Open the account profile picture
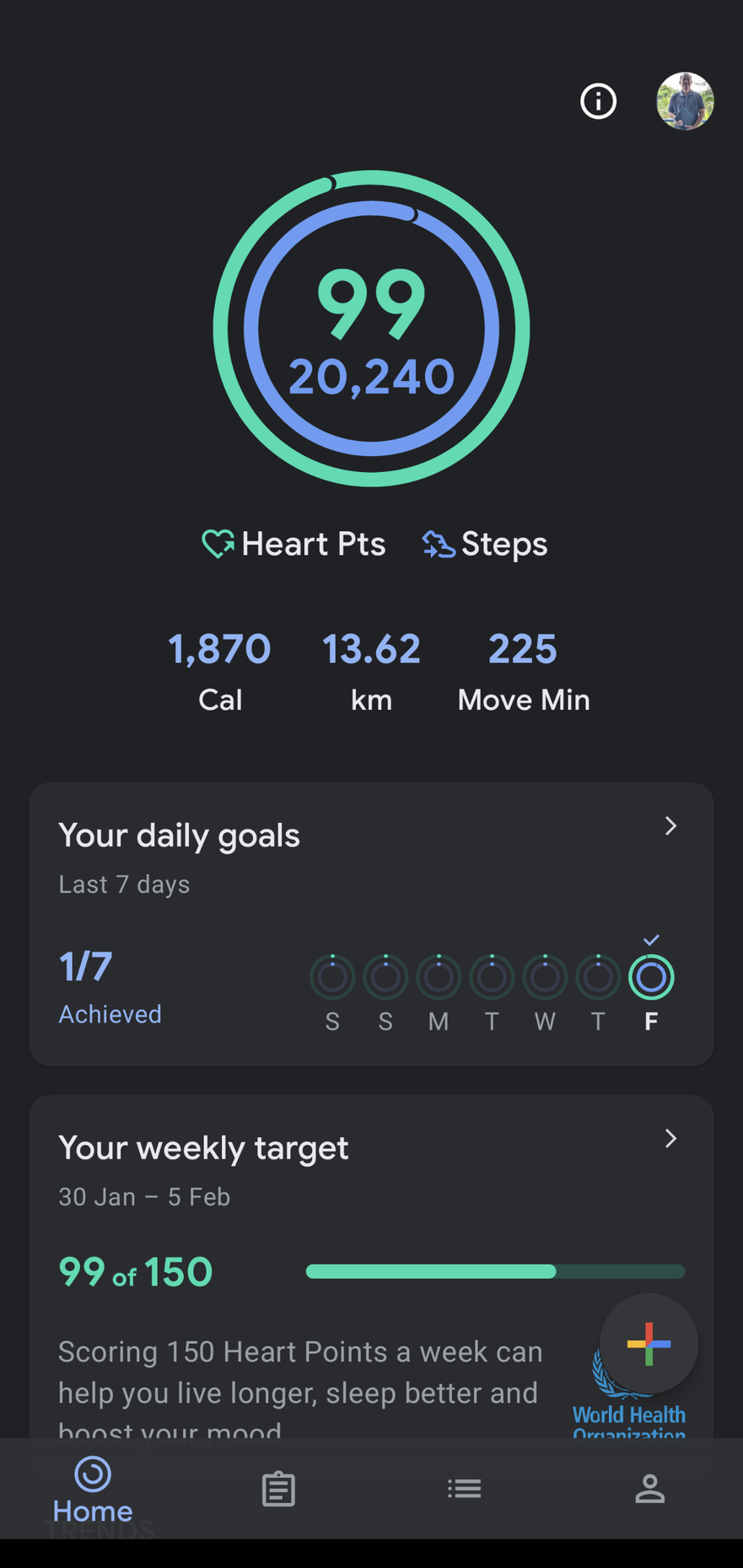Screen dimensions: 743x1568 coord(685,102)
